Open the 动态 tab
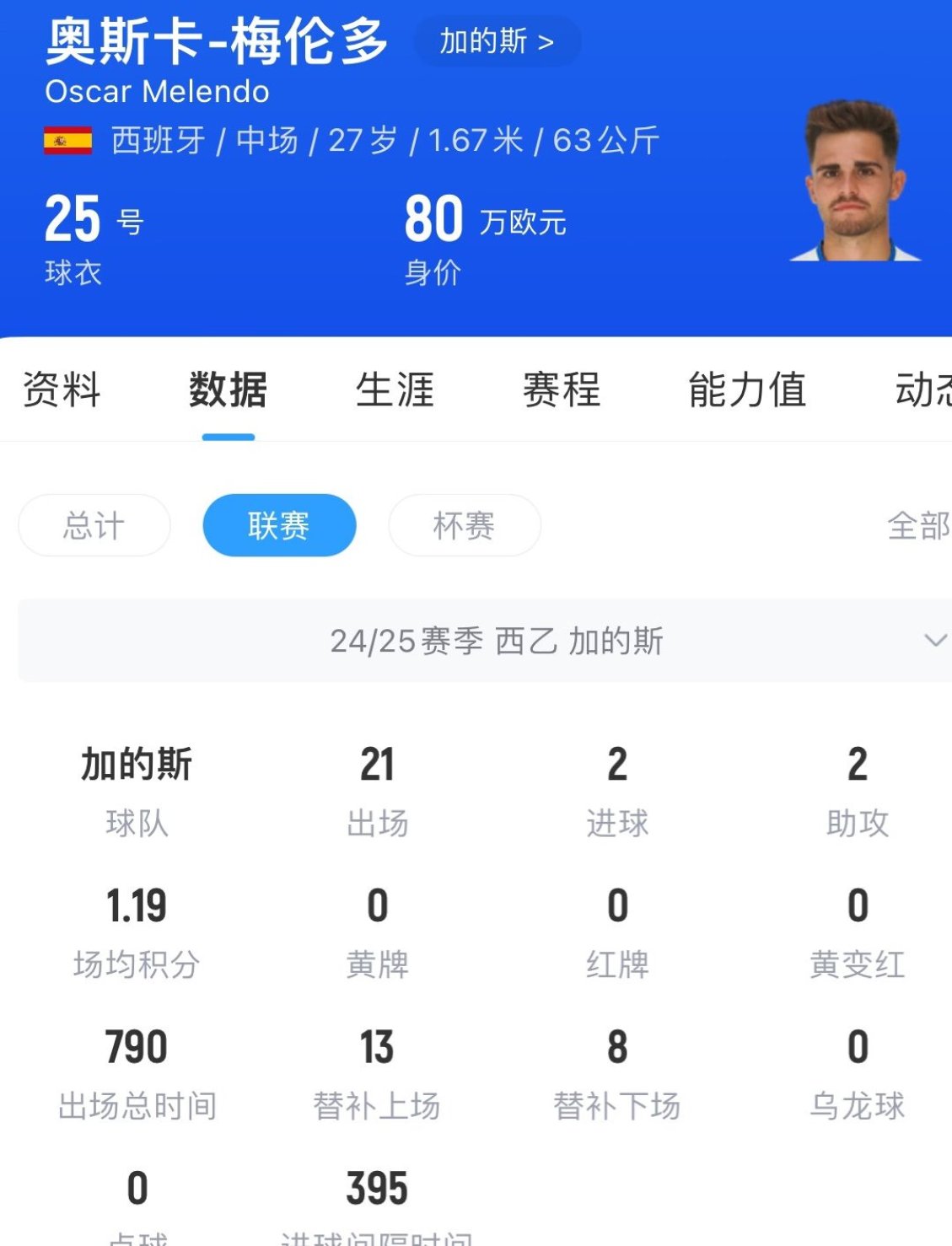The image size is (952, 1246). [922, 390]
